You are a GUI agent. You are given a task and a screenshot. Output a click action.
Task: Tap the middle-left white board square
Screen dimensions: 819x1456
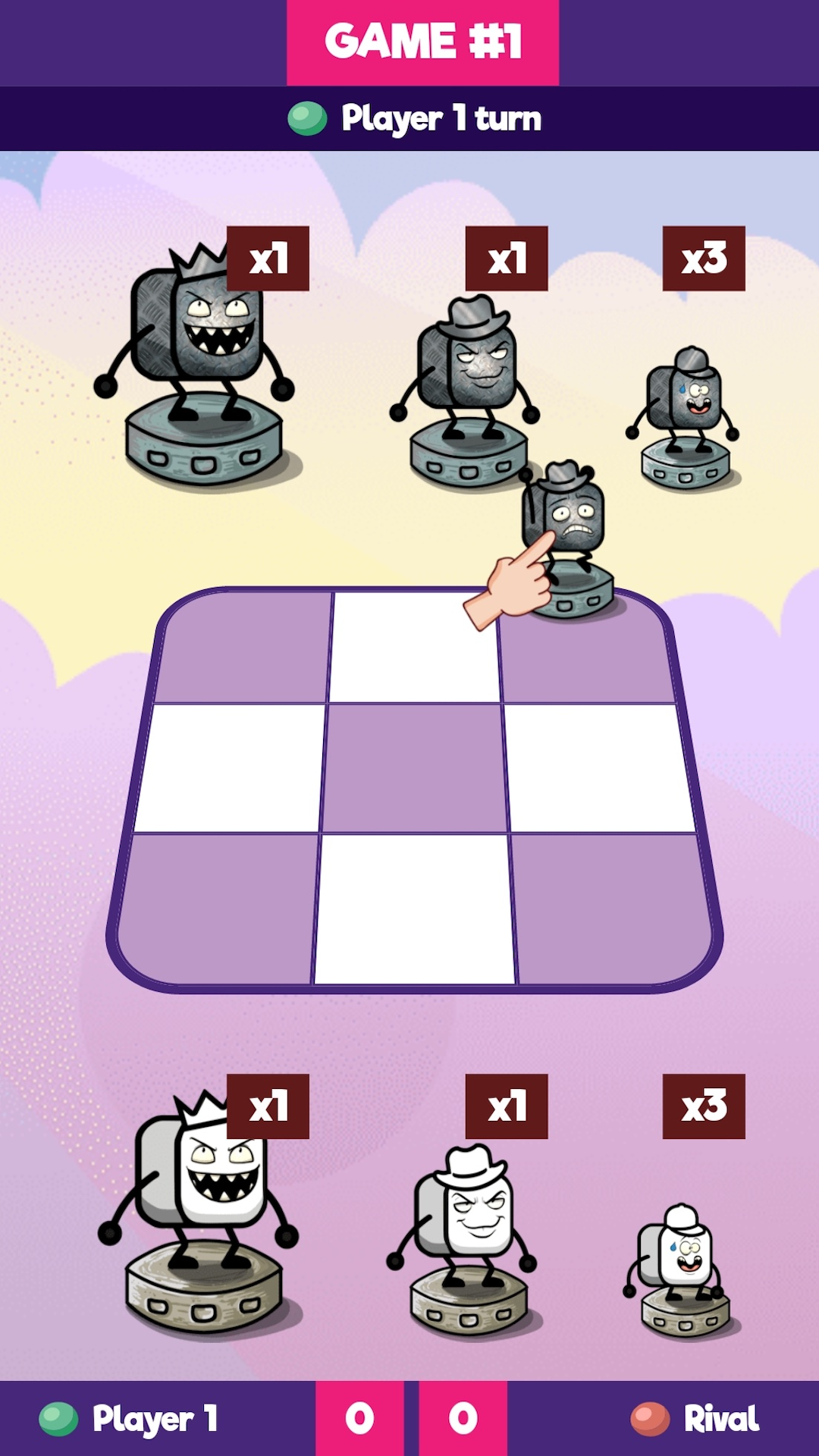coord(231,767)
